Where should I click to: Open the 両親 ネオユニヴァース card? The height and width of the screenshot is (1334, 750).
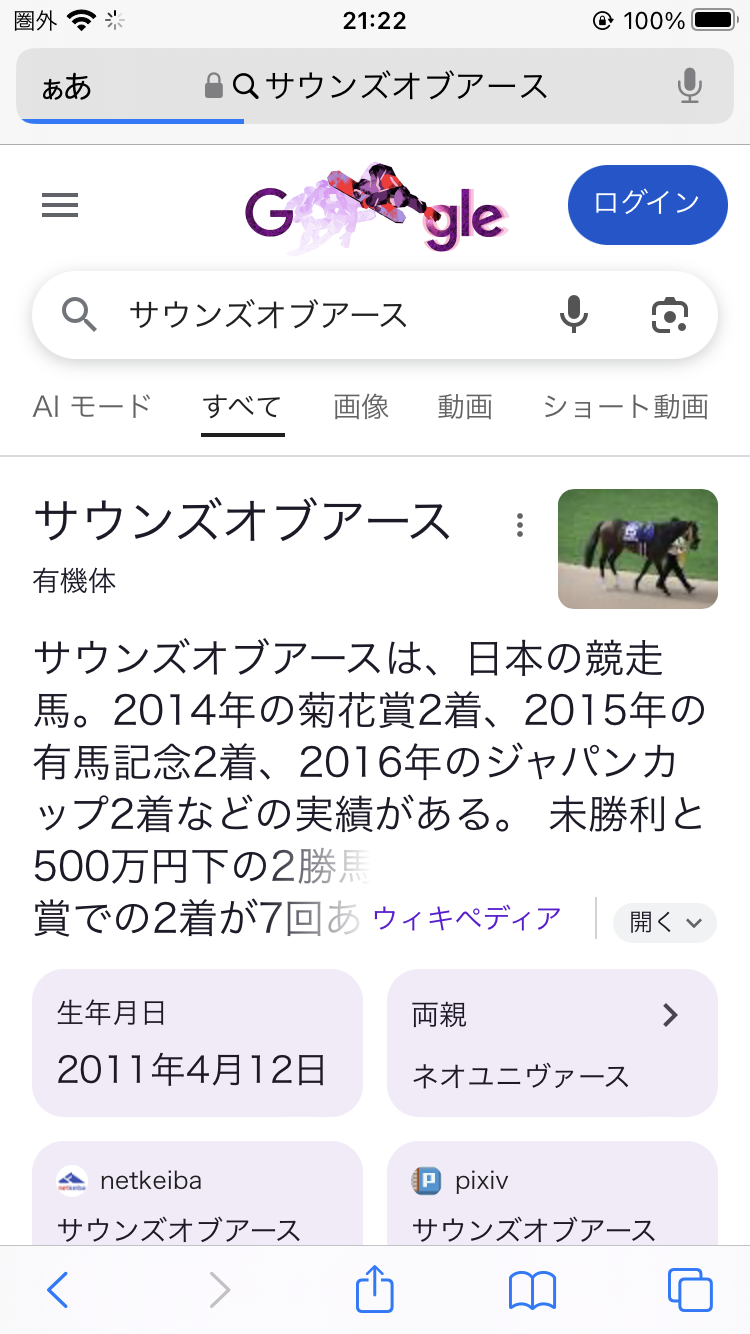pyautogui.click(x=552, y=1043)
